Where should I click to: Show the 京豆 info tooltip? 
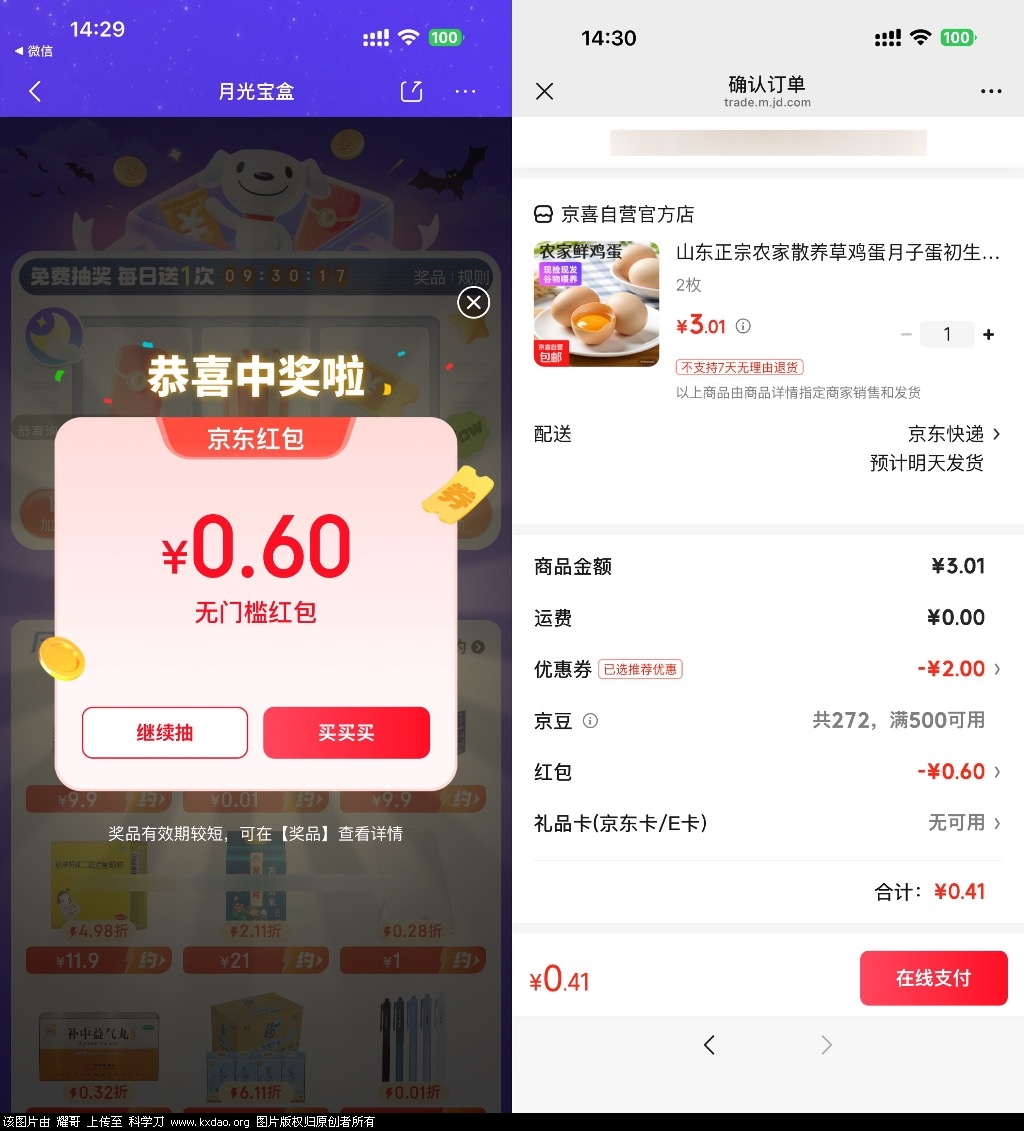[590, 721]
